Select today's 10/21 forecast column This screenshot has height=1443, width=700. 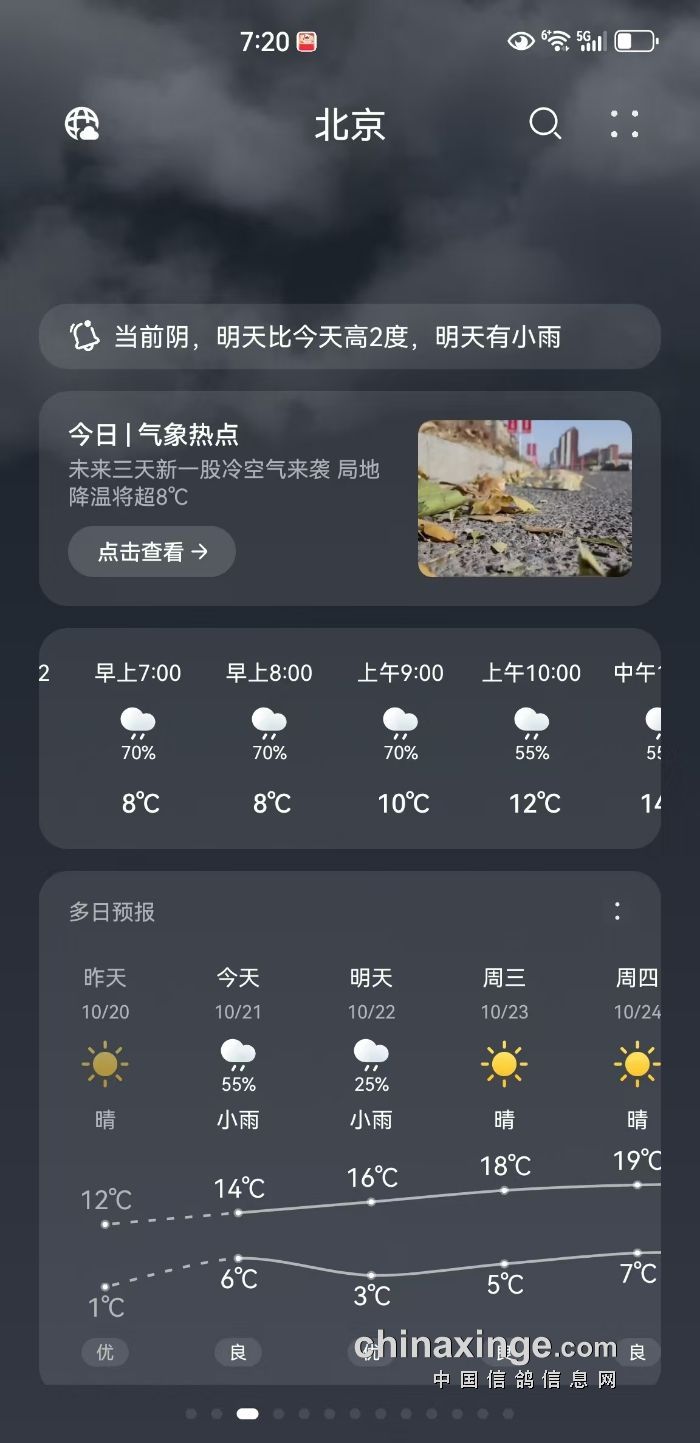click(x=238, y=1050)
